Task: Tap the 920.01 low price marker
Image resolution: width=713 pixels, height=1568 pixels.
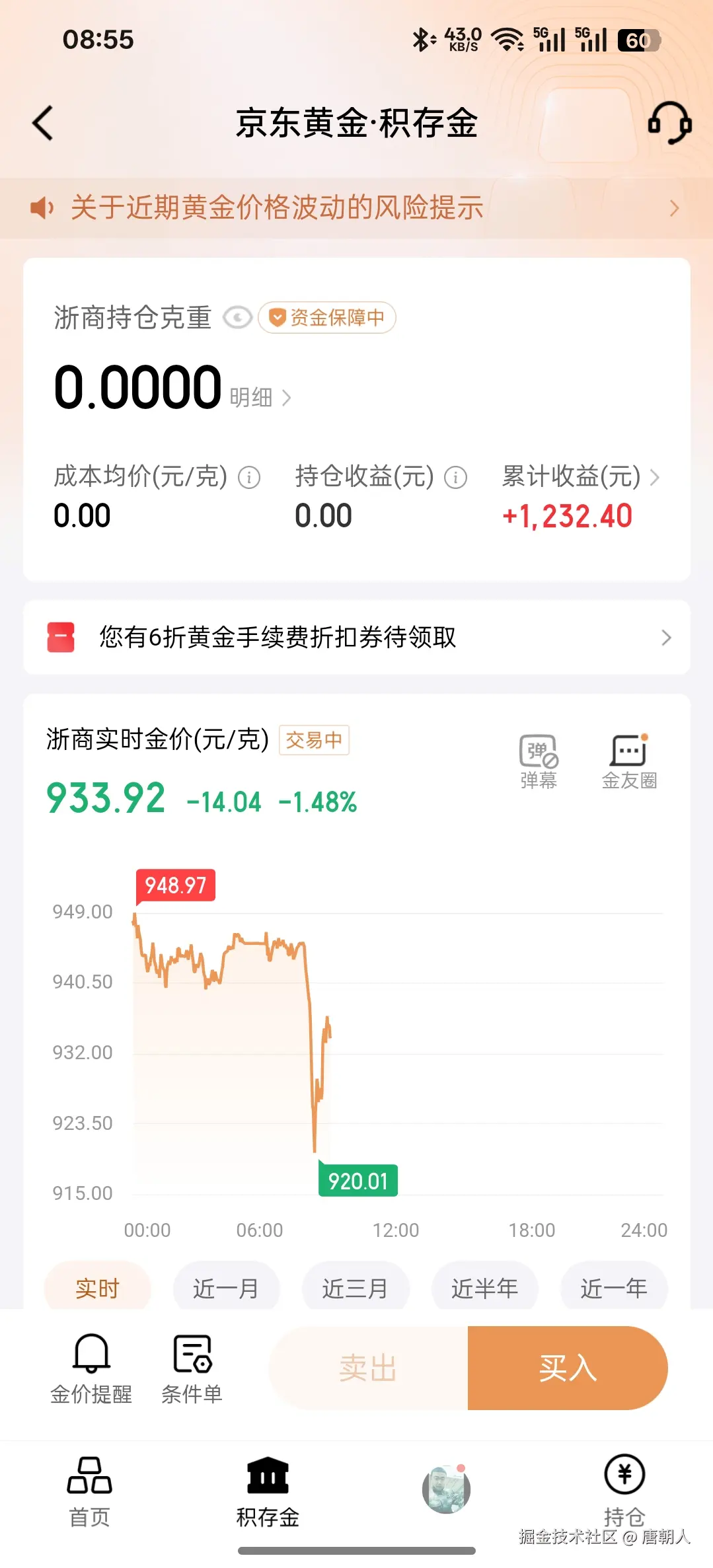Action: [357, 1181]
